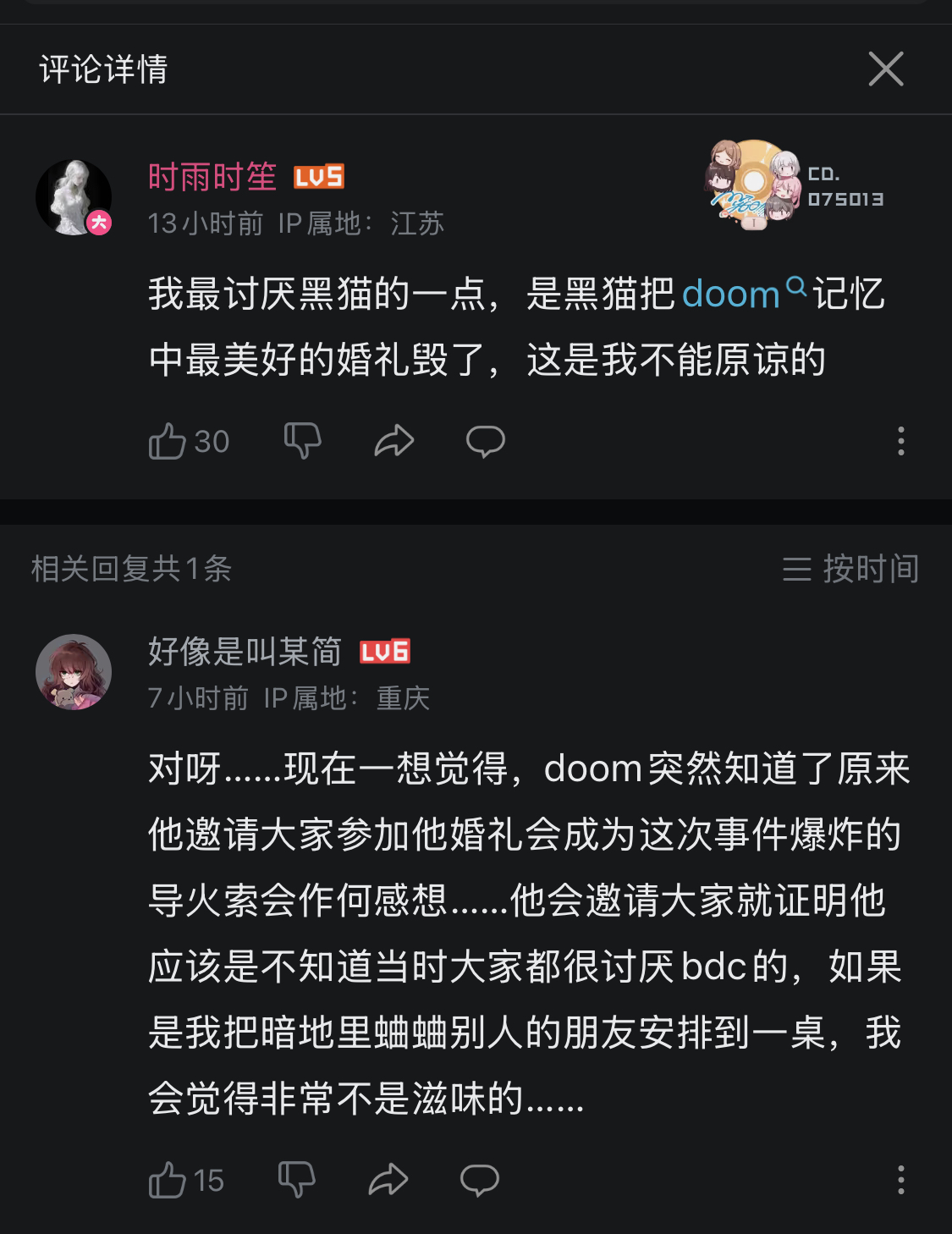Open more options for 时雨时笙's comment
The height and width of the screenshot is (1234, 952).
coord(900,441)
